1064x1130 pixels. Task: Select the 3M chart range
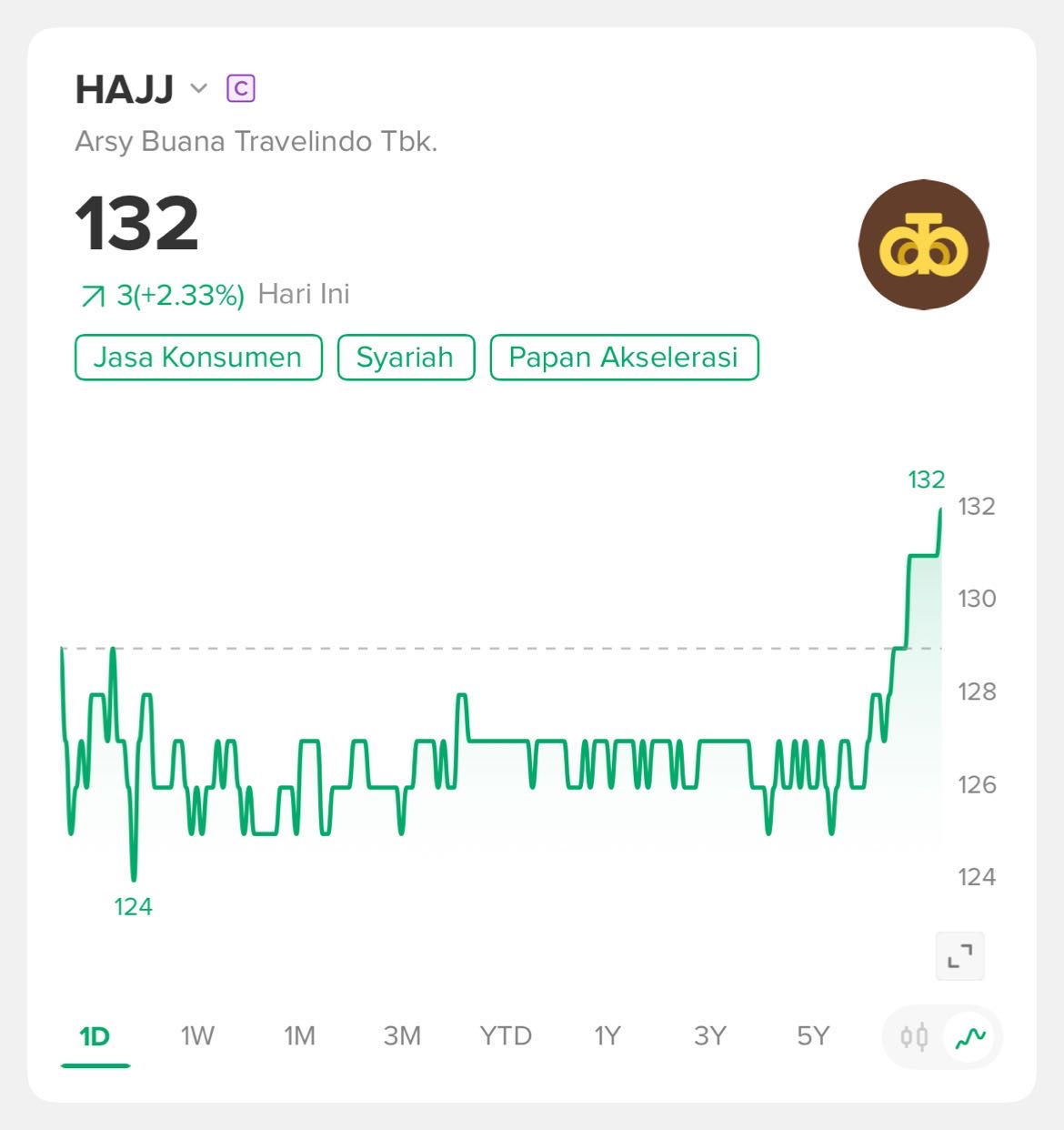402,1036
